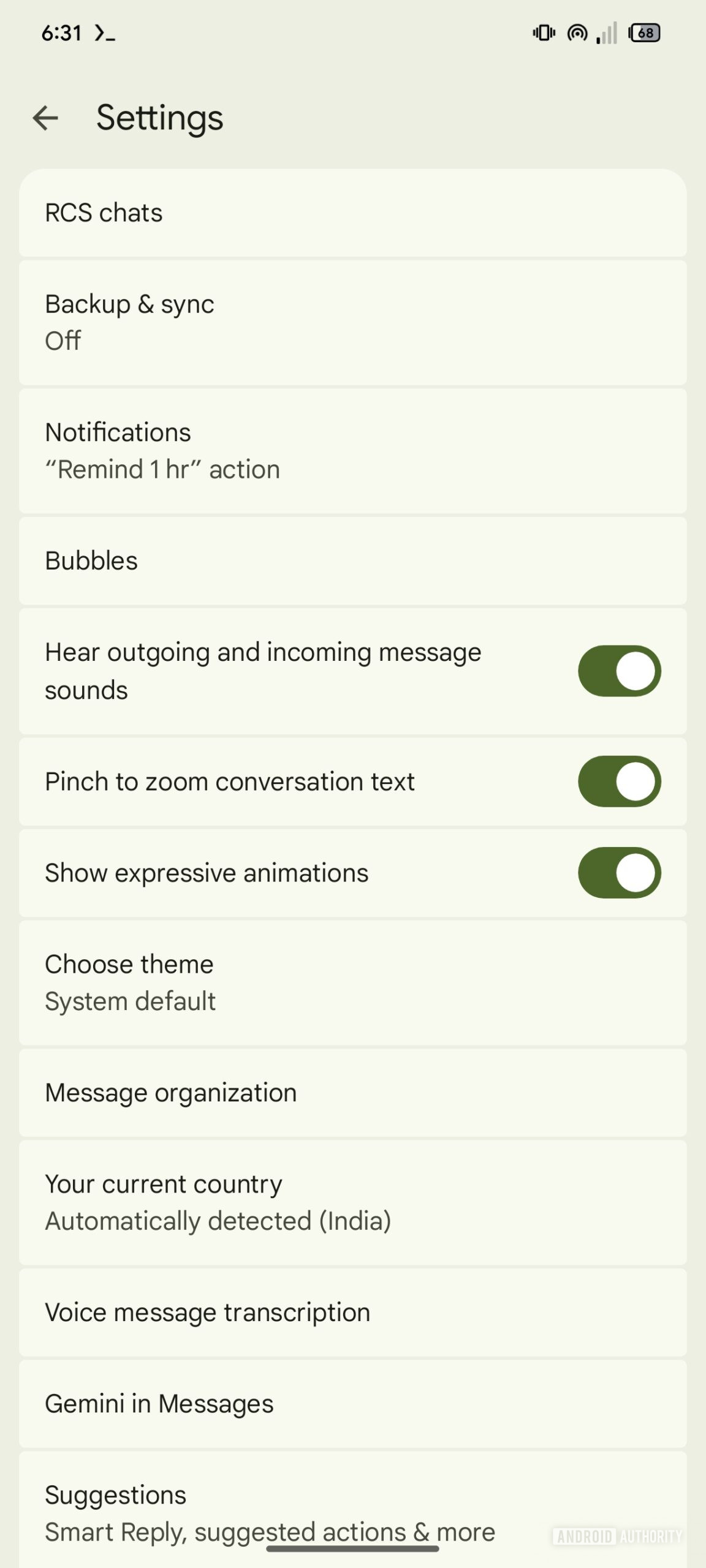Toggle Show expressive animations off
Image resolution: width=706 pixels, height=1568 pixels.
[619, 873]
